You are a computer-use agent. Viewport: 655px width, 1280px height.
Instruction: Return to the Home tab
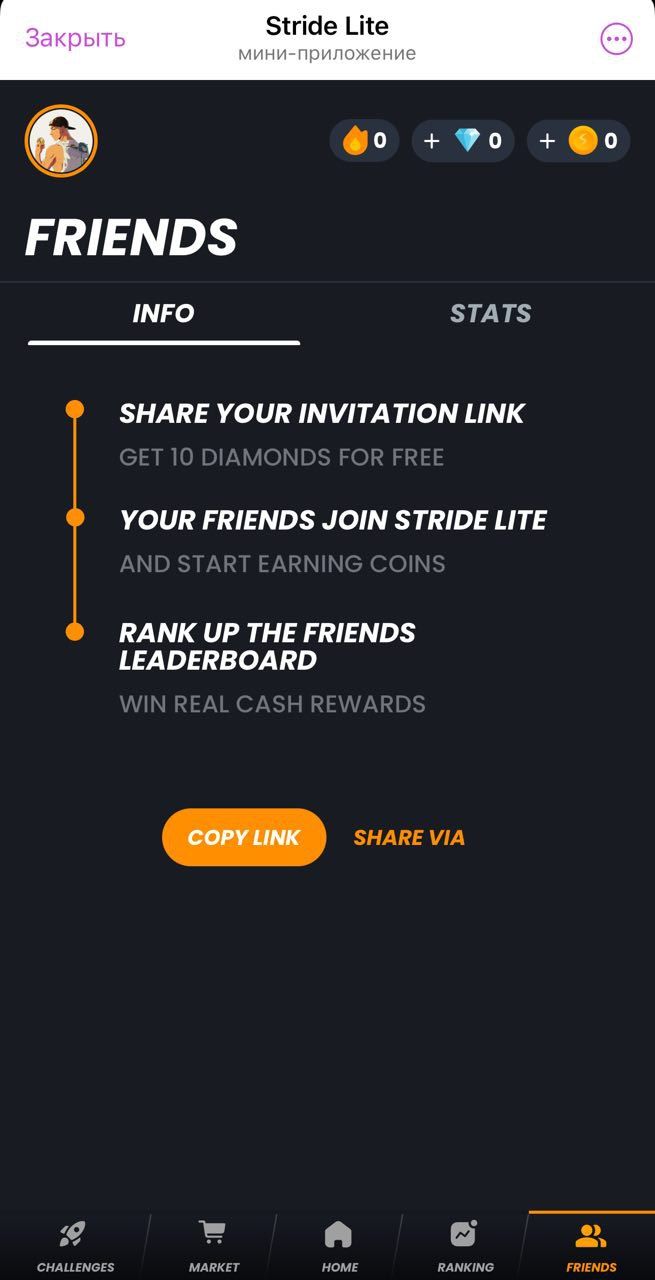click(x=339, y=1246)
